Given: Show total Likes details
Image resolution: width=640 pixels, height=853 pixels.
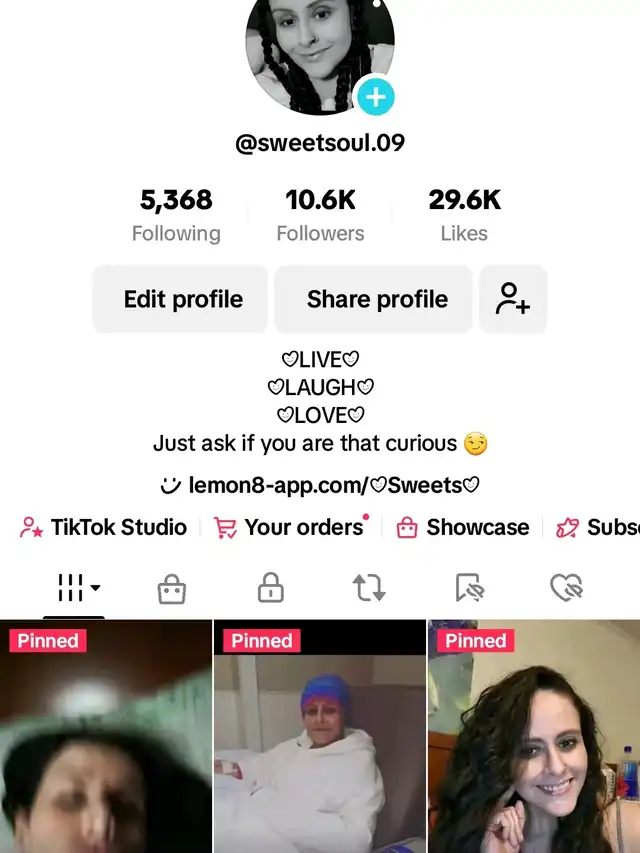Looking at the screenshot, I should (464, 215).
